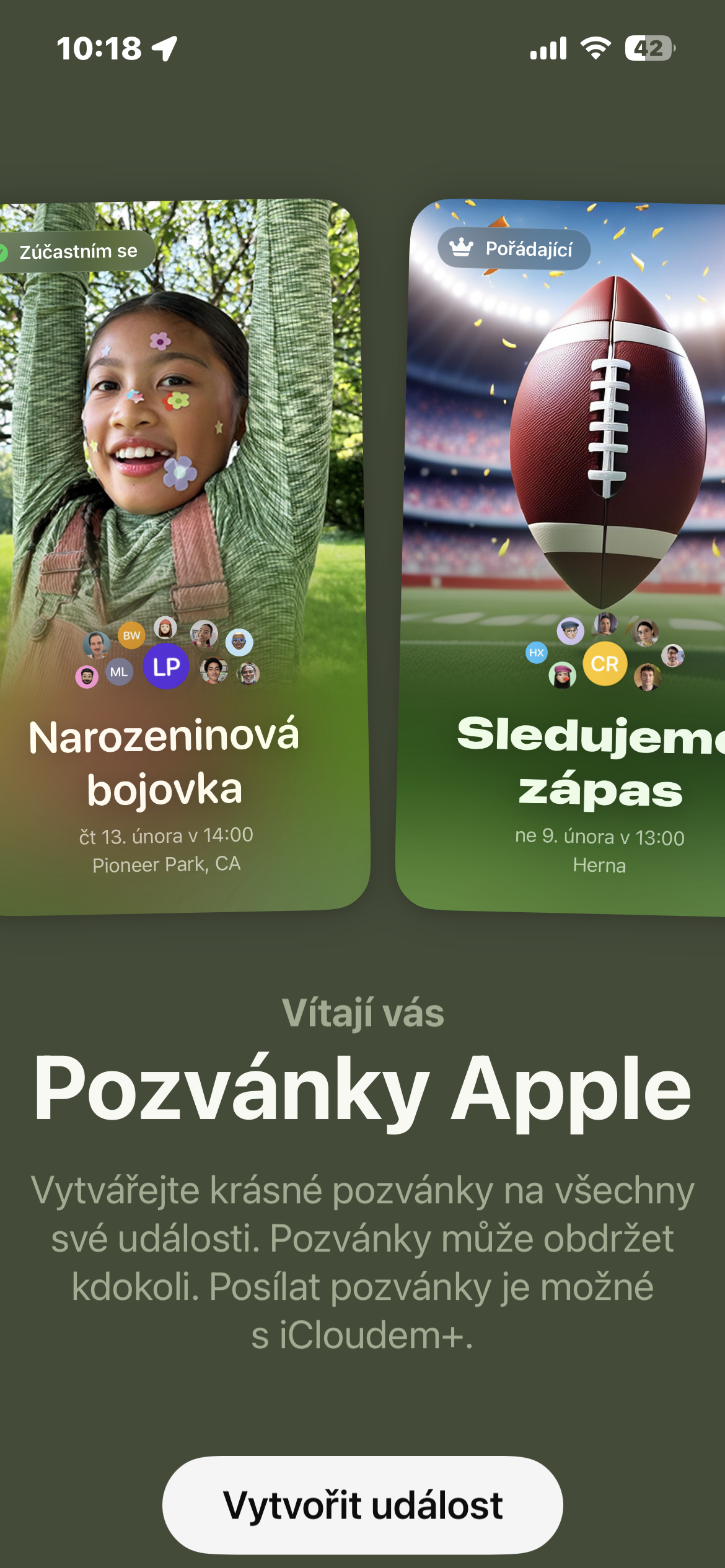
Task: Tap the Vytvořit událost button
Action: (362, 1505)
